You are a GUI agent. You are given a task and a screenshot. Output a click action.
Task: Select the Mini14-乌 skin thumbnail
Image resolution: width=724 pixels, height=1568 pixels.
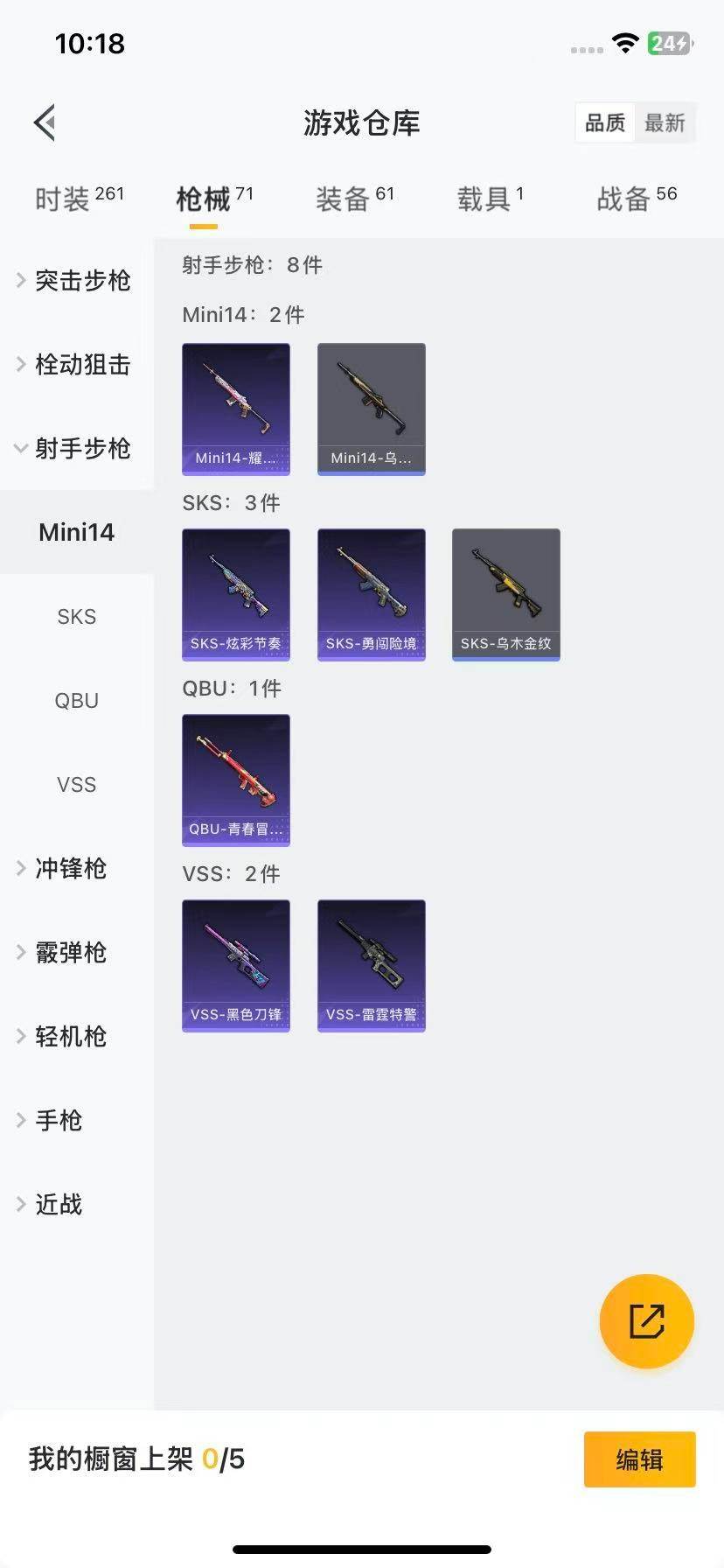371,409
